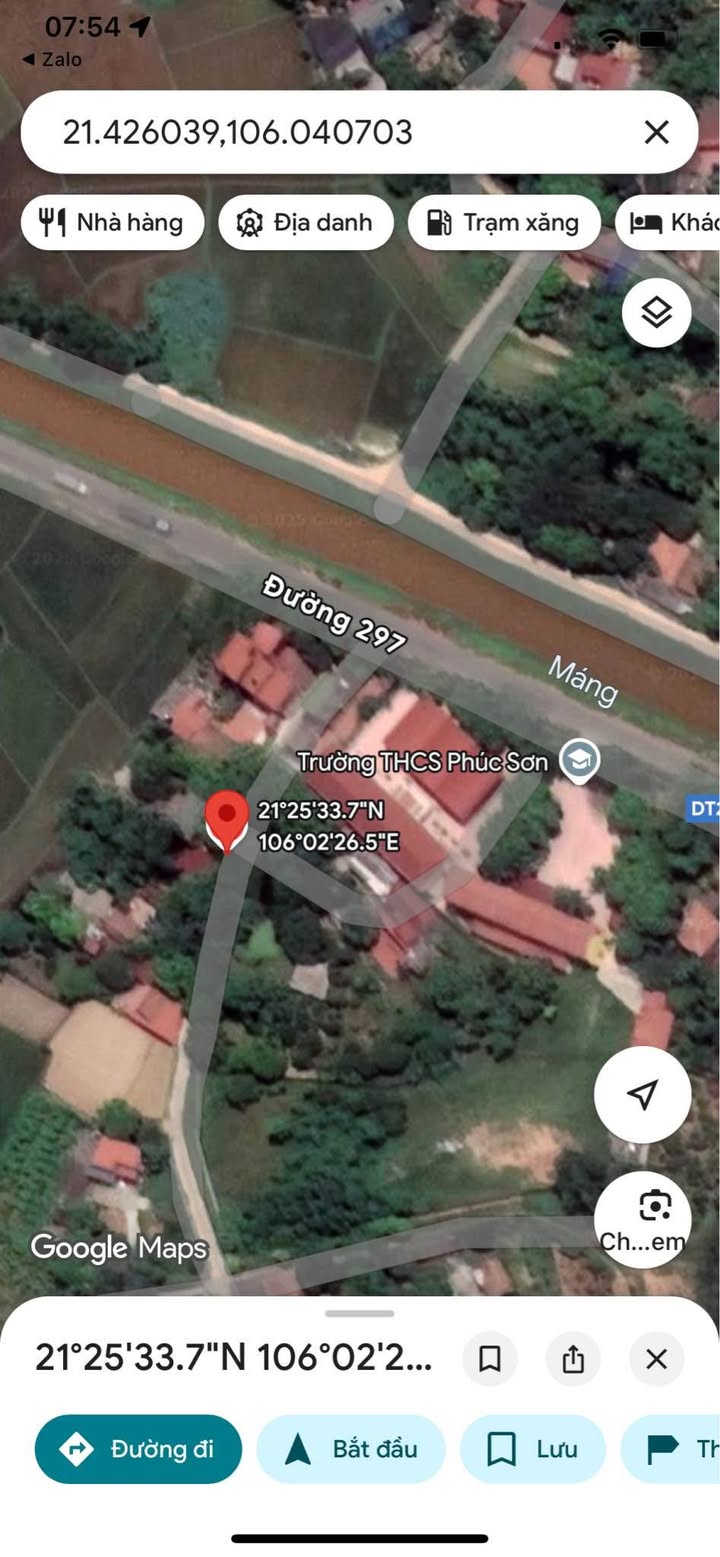
Task: Open the camera lens button
Action: pos(642,1218)
